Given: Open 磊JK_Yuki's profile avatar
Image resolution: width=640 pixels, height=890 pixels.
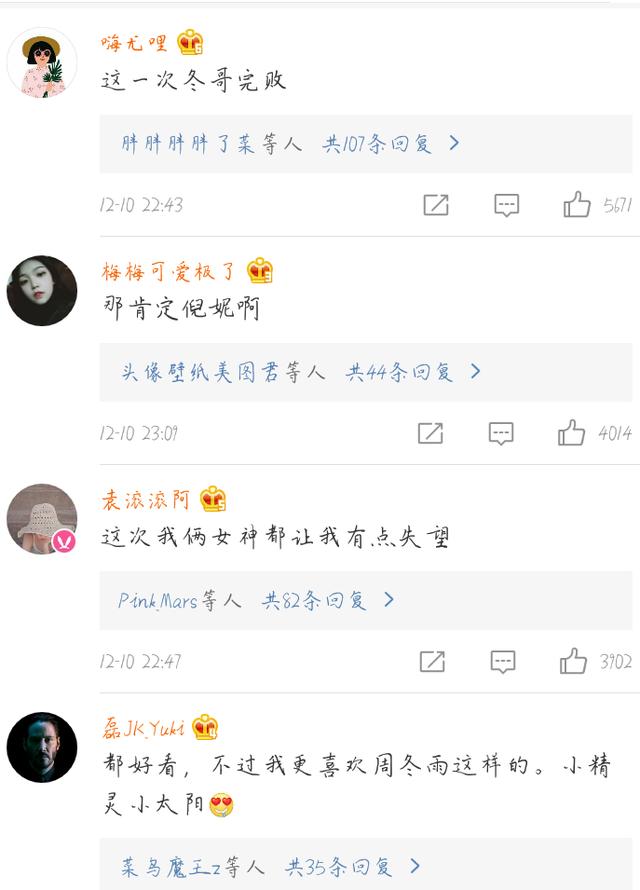Looking at the screenshot, I should [42, 747].
